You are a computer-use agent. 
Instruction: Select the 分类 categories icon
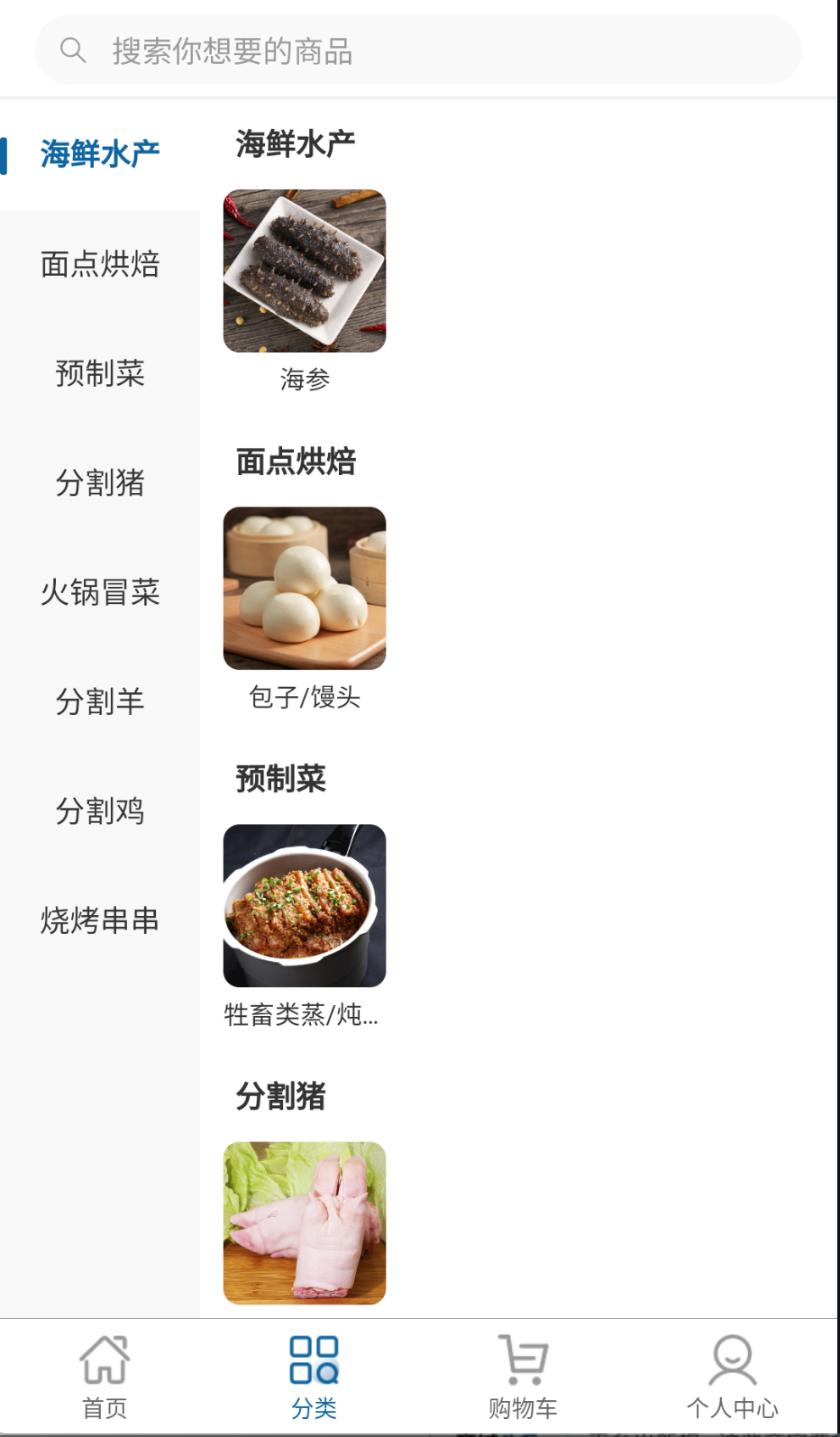tap(315, 1371)
